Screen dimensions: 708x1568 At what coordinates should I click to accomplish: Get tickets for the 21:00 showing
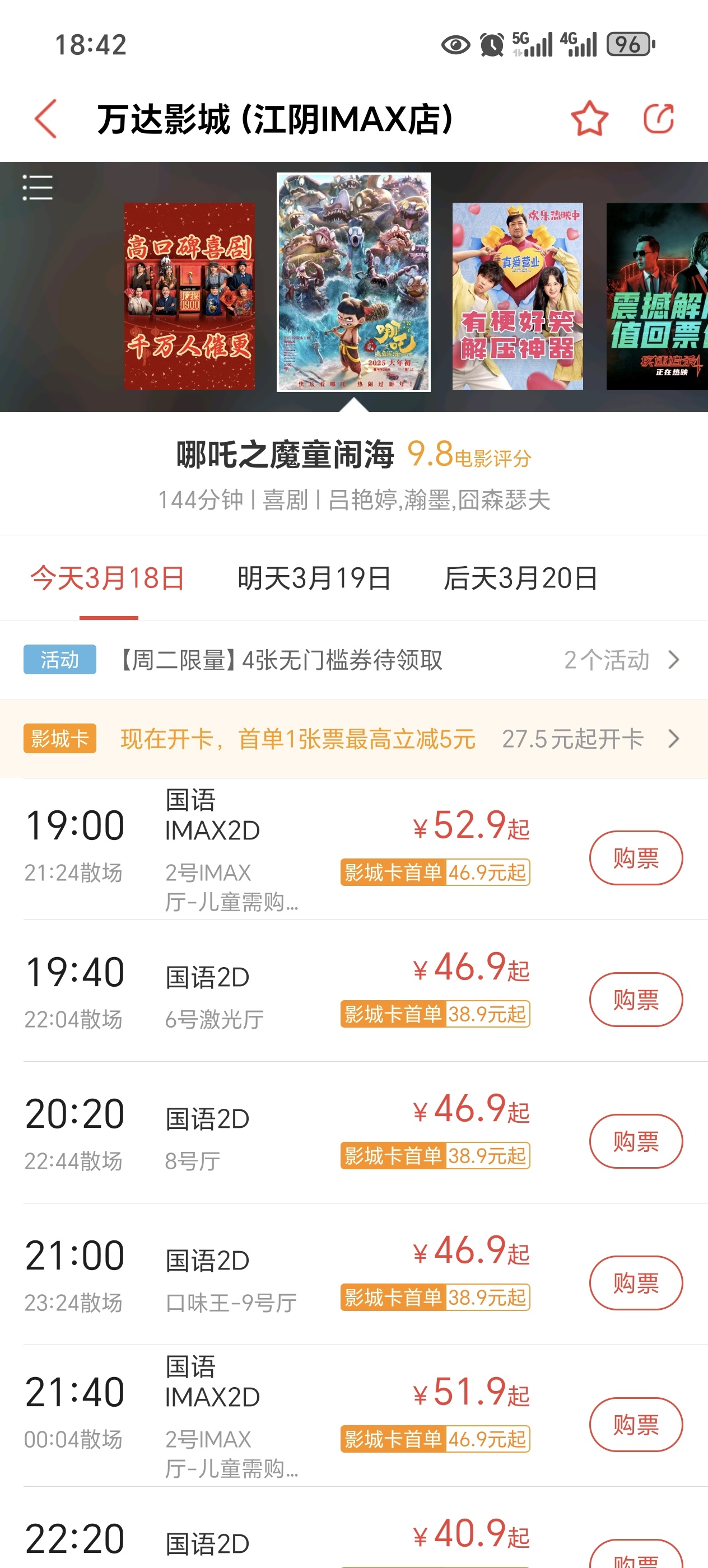[636, 1283]
